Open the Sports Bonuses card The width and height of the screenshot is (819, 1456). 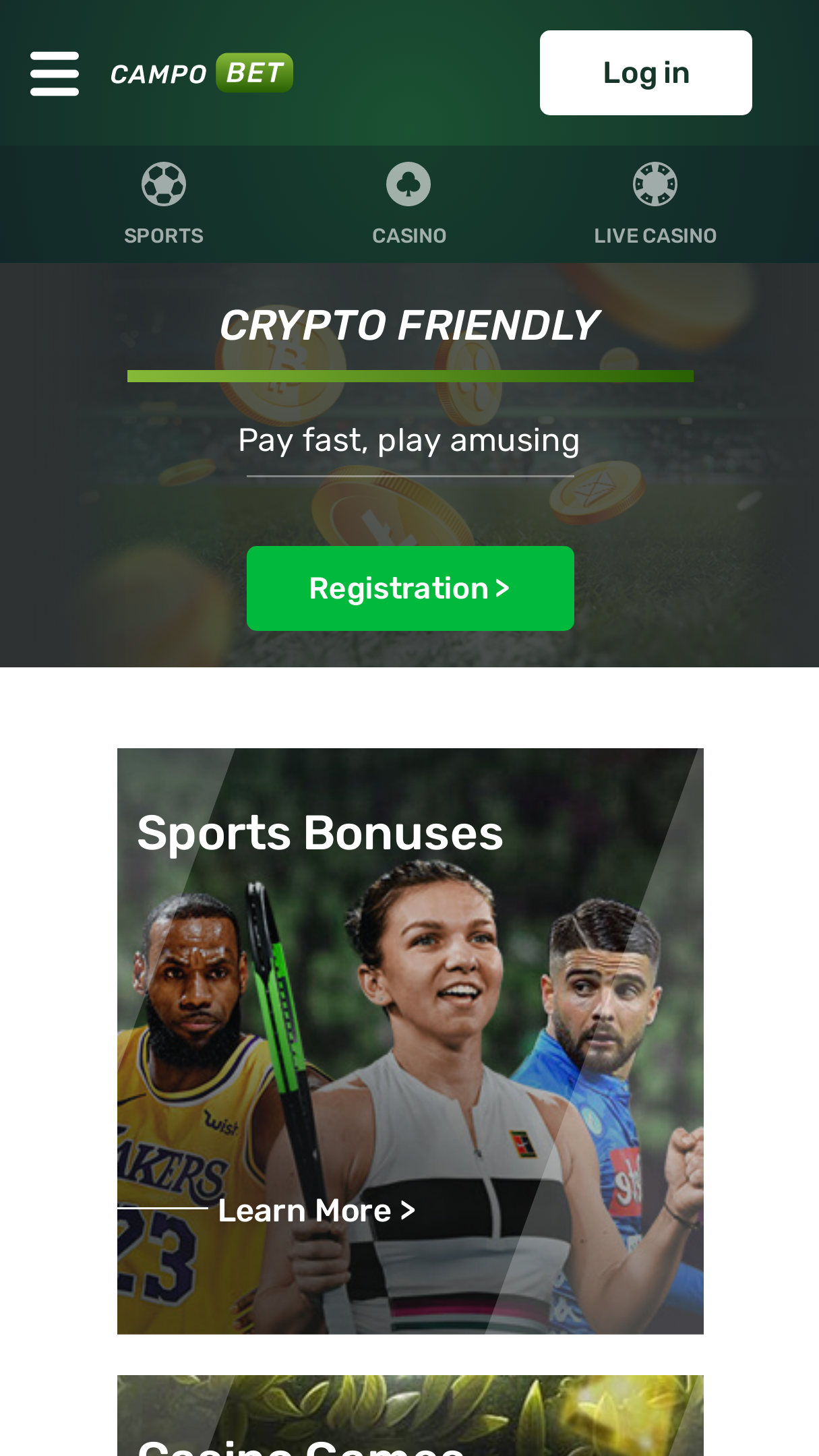coord(411,1041)
